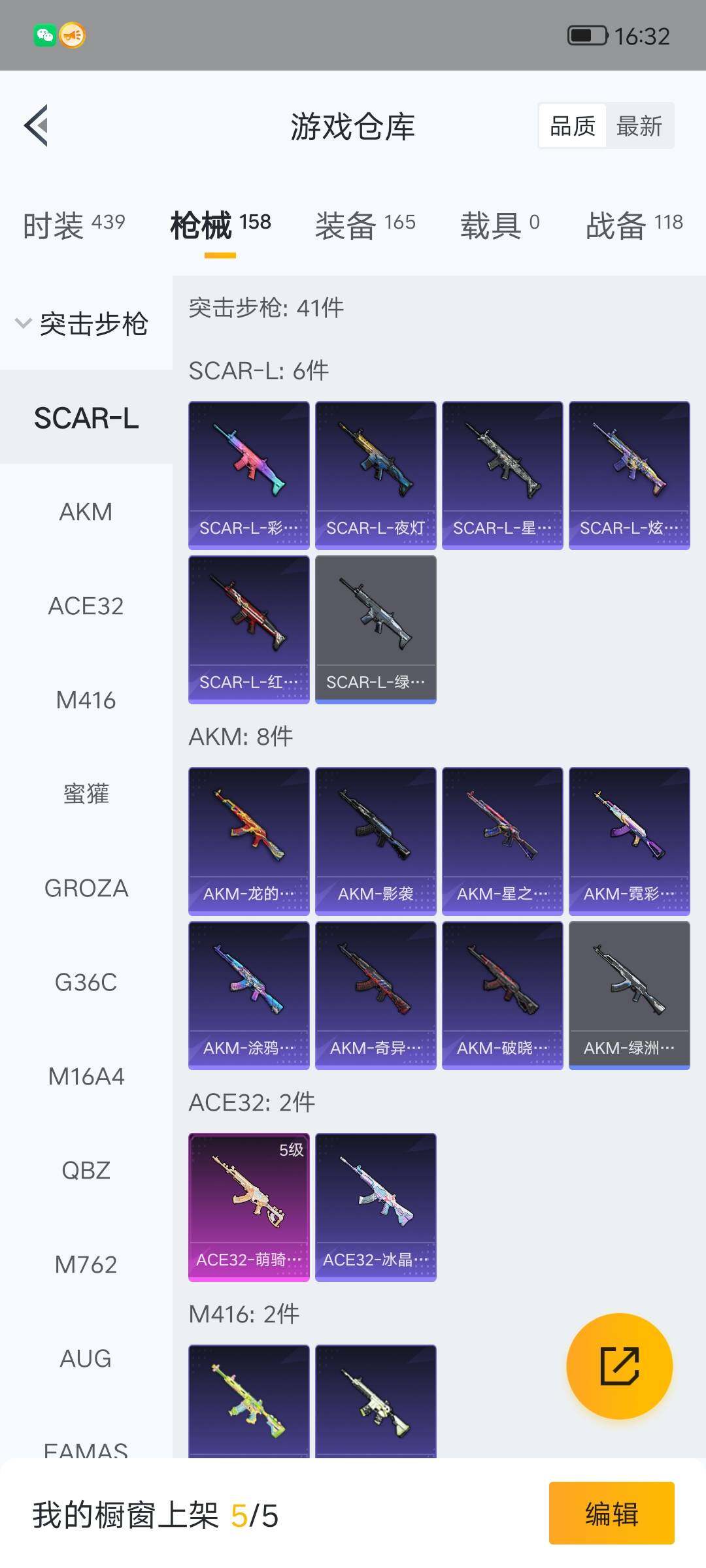
Task: Open the SCAR-L-红 skin item
Action: [248, 629]
